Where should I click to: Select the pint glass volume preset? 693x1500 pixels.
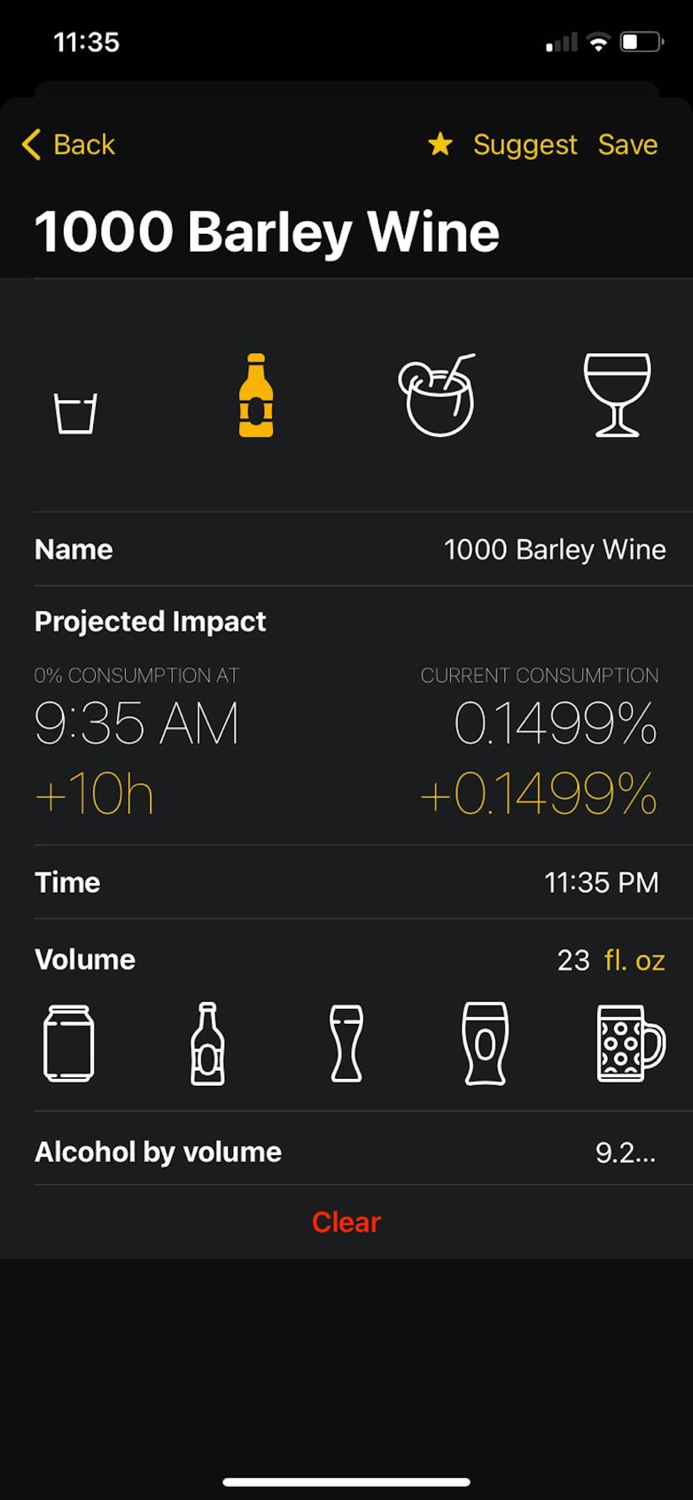coord(485,1043)
